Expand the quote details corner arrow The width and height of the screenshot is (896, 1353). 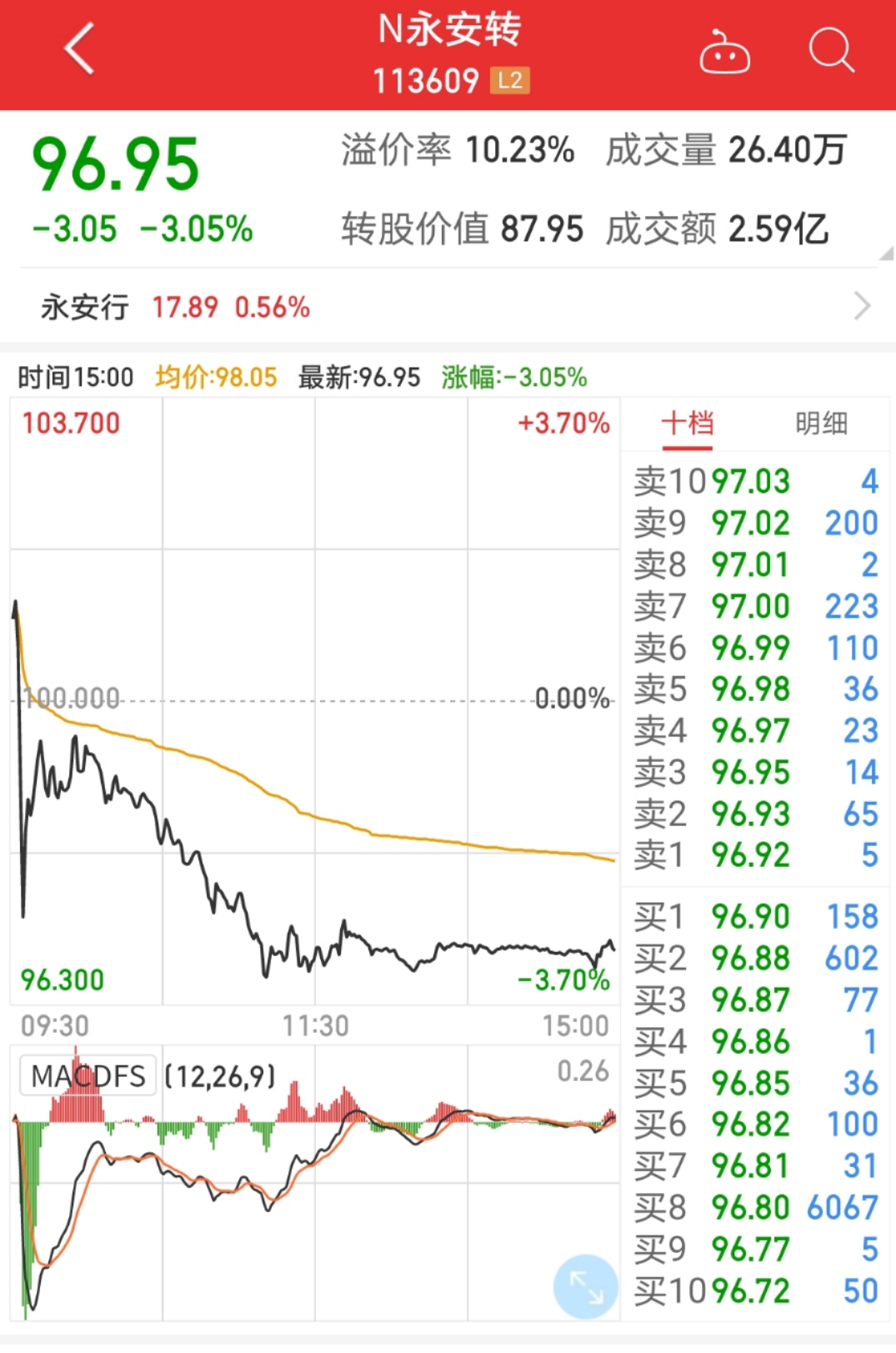click(x=885, y=253)
